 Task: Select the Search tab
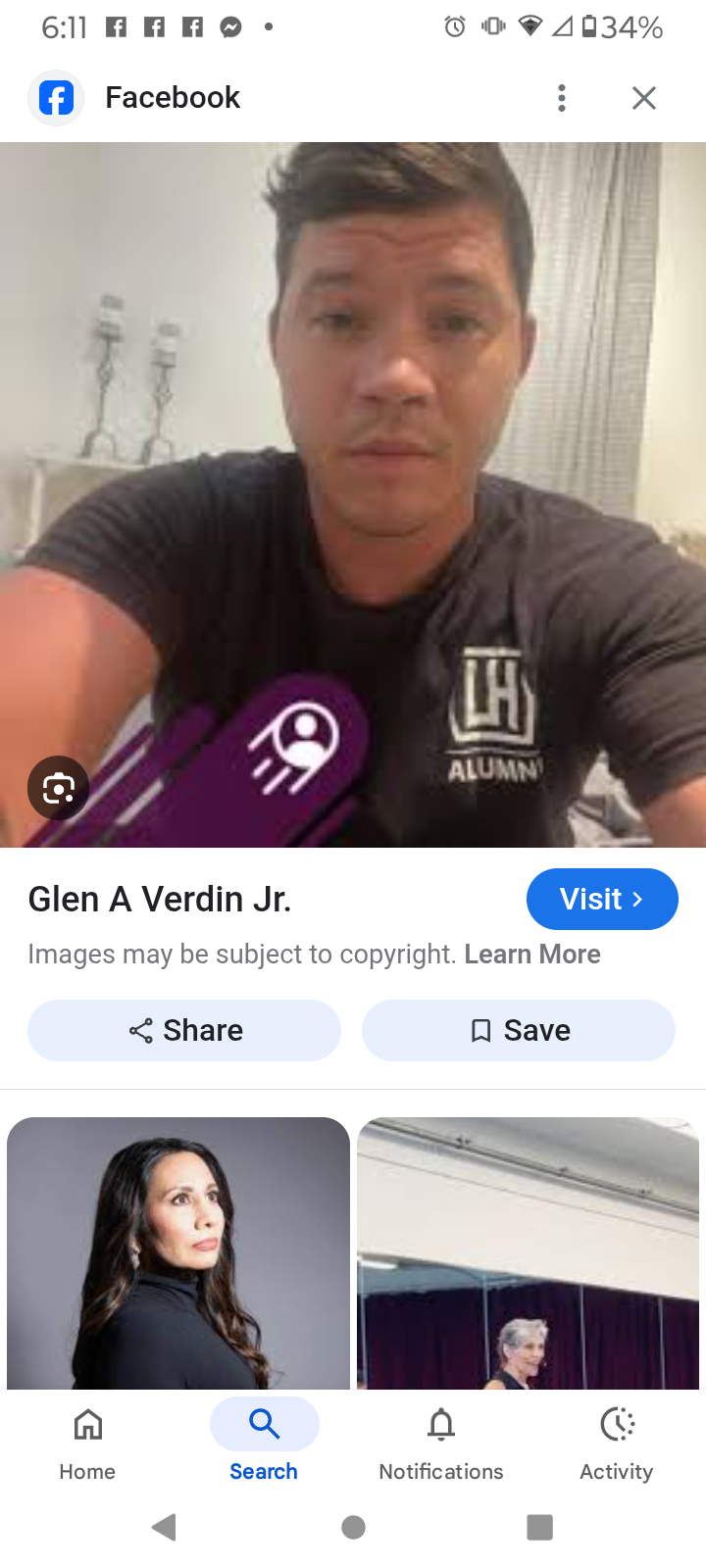coord(264,1439)
